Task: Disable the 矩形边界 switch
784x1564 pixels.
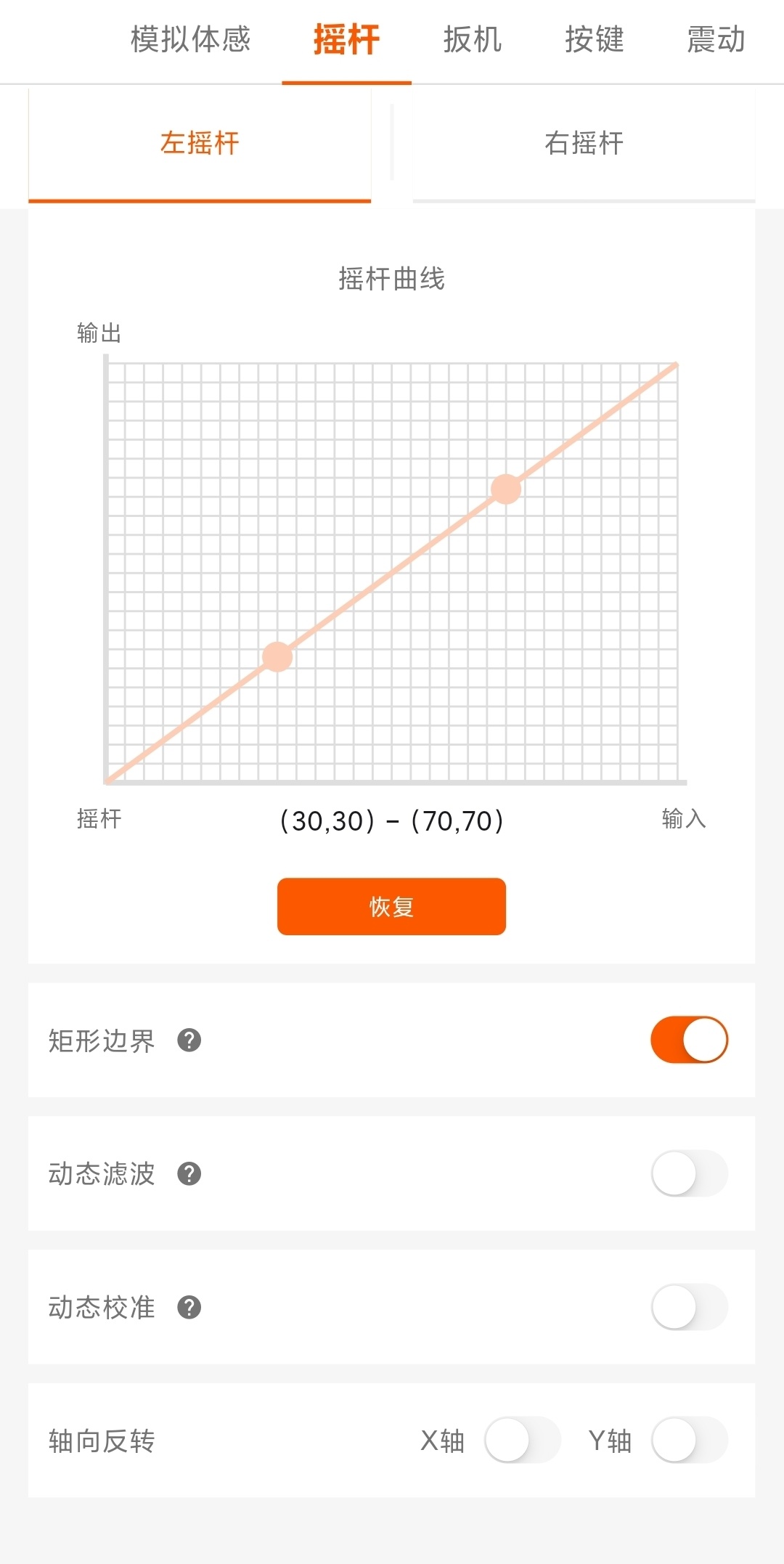Action: [x=689, y=1040]
